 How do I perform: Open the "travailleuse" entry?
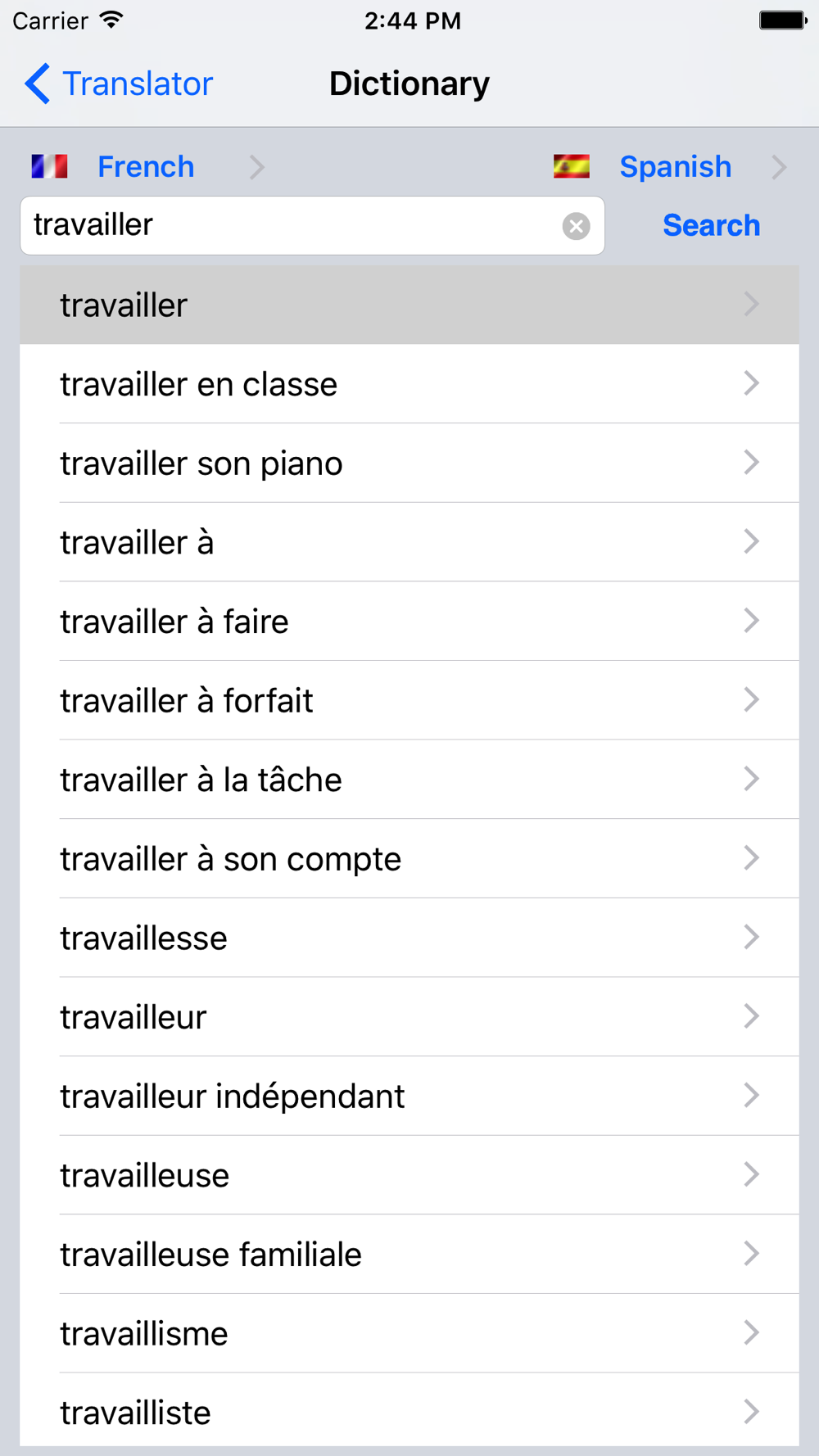[409, 1175]
